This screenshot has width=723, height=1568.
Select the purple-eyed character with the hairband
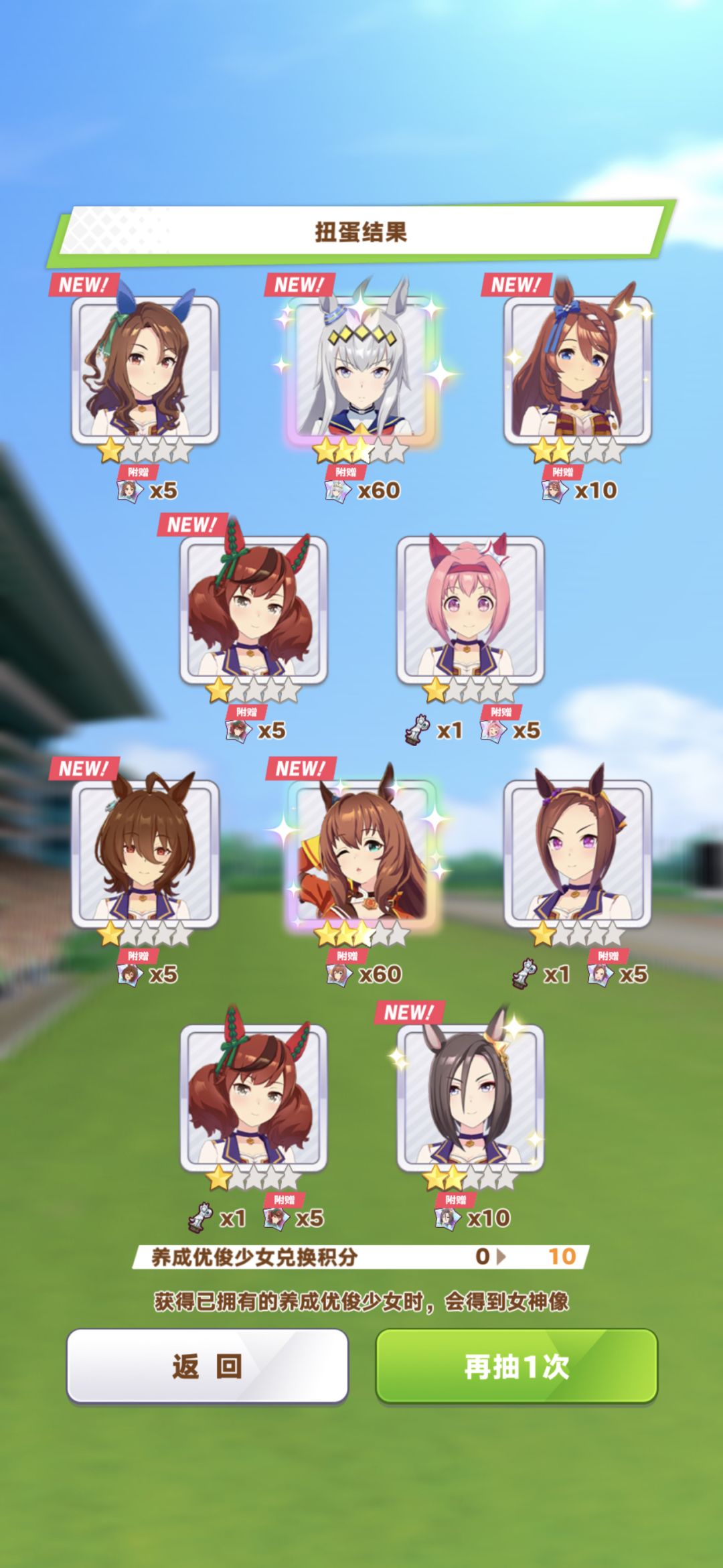pyautogui.click(x=578, y=854)
